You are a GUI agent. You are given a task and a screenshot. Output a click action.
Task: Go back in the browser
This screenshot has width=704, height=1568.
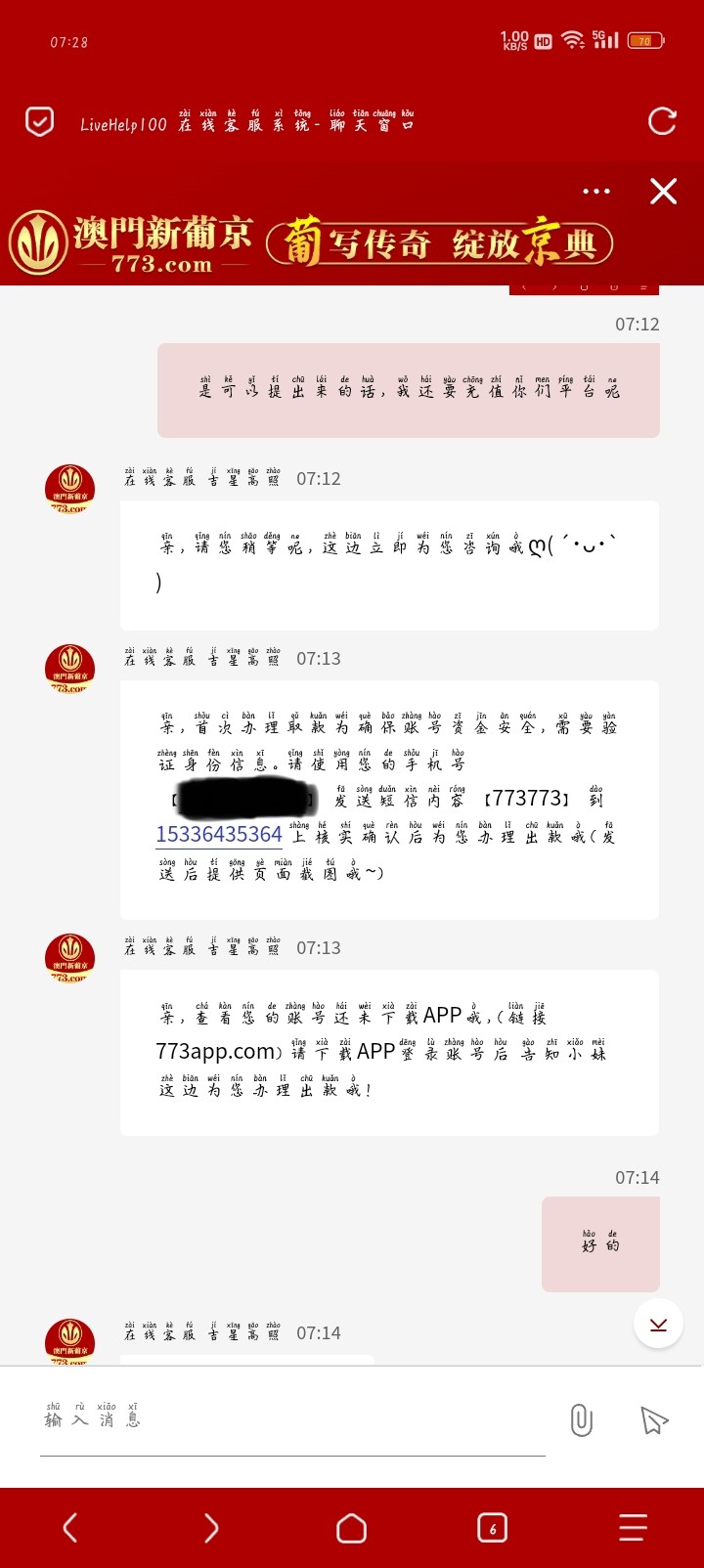pos(70,1528)
